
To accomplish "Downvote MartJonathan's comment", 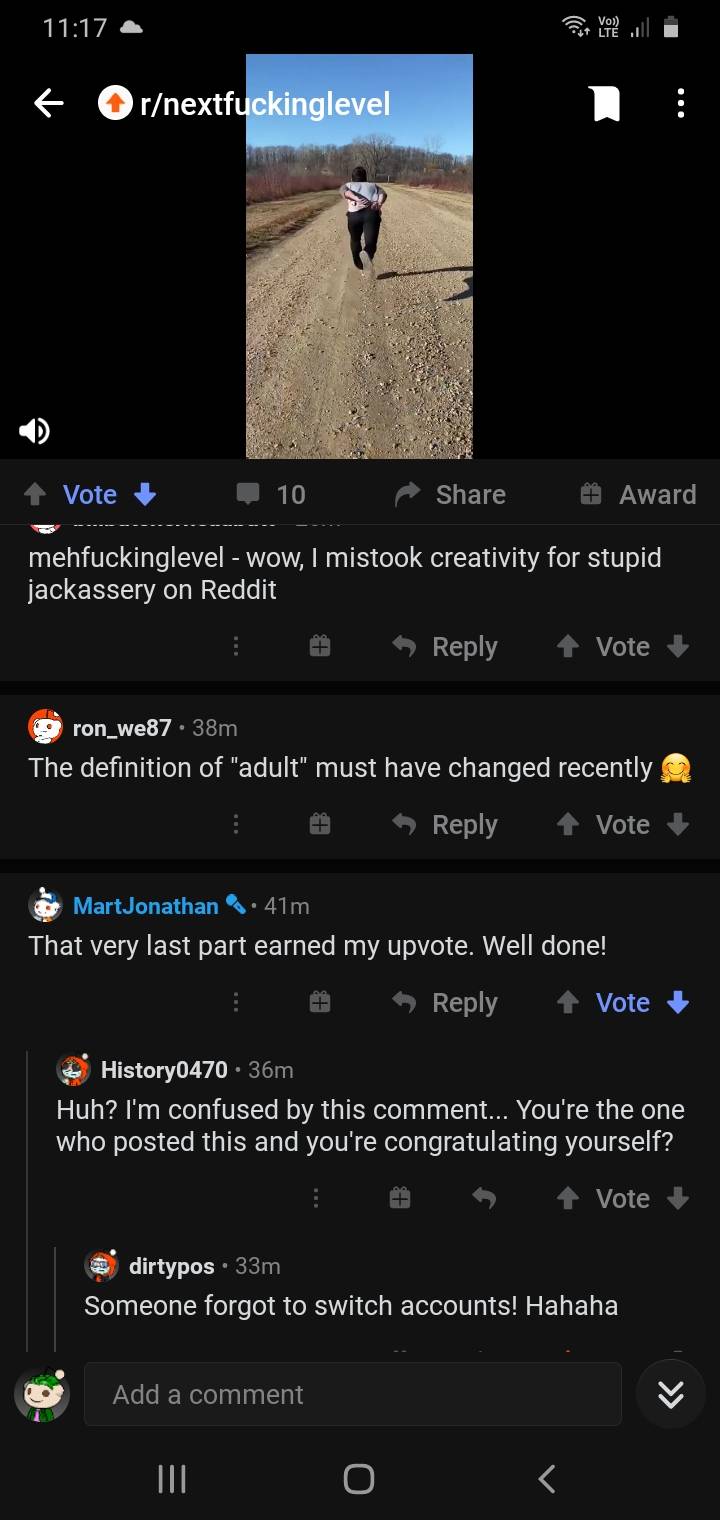I will [x=679, y=1002].
